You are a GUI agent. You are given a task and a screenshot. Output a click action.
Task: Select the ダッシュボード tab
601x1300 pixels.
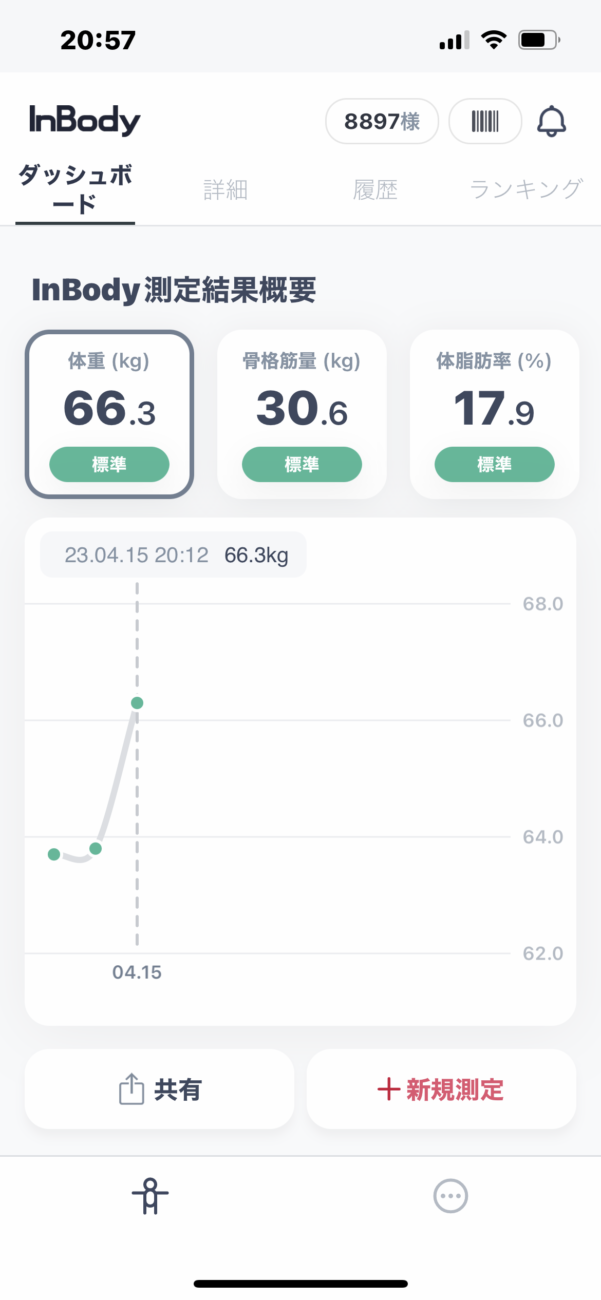coord(75,190)
